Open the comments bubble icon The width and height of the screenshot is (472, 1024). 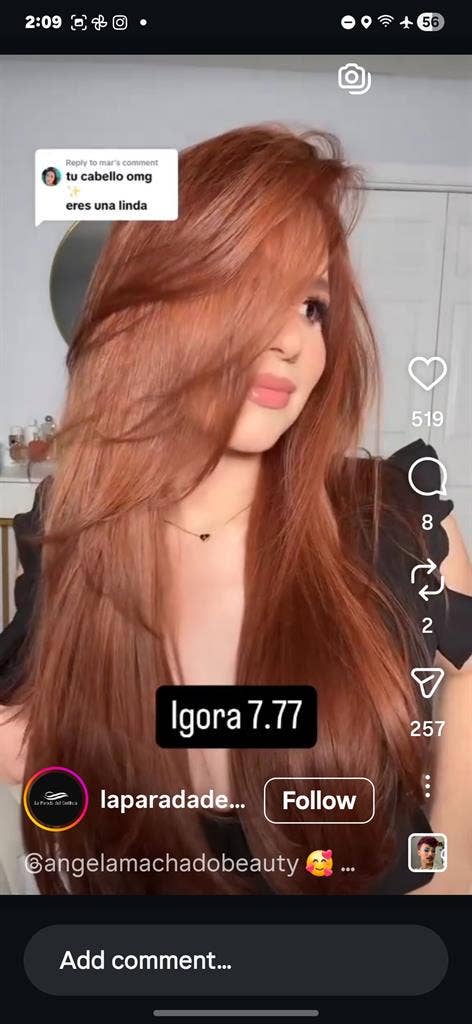tap(428, 477)
